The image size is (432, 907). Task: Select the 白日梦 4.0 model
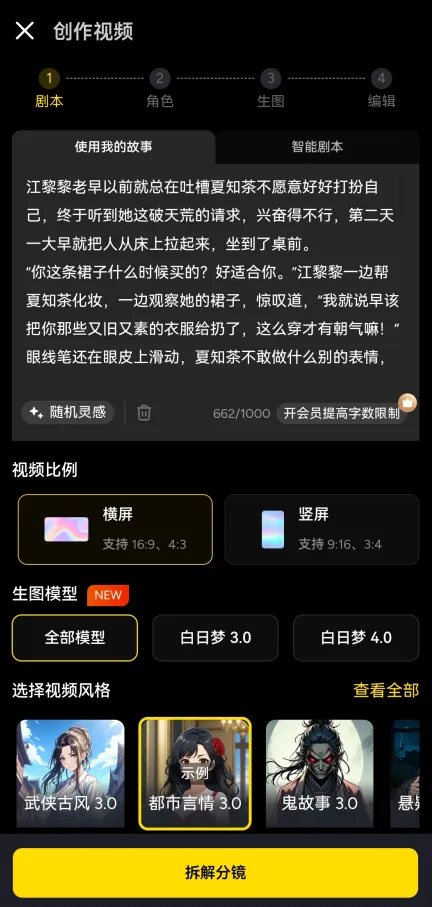click(x=356, y=637)
